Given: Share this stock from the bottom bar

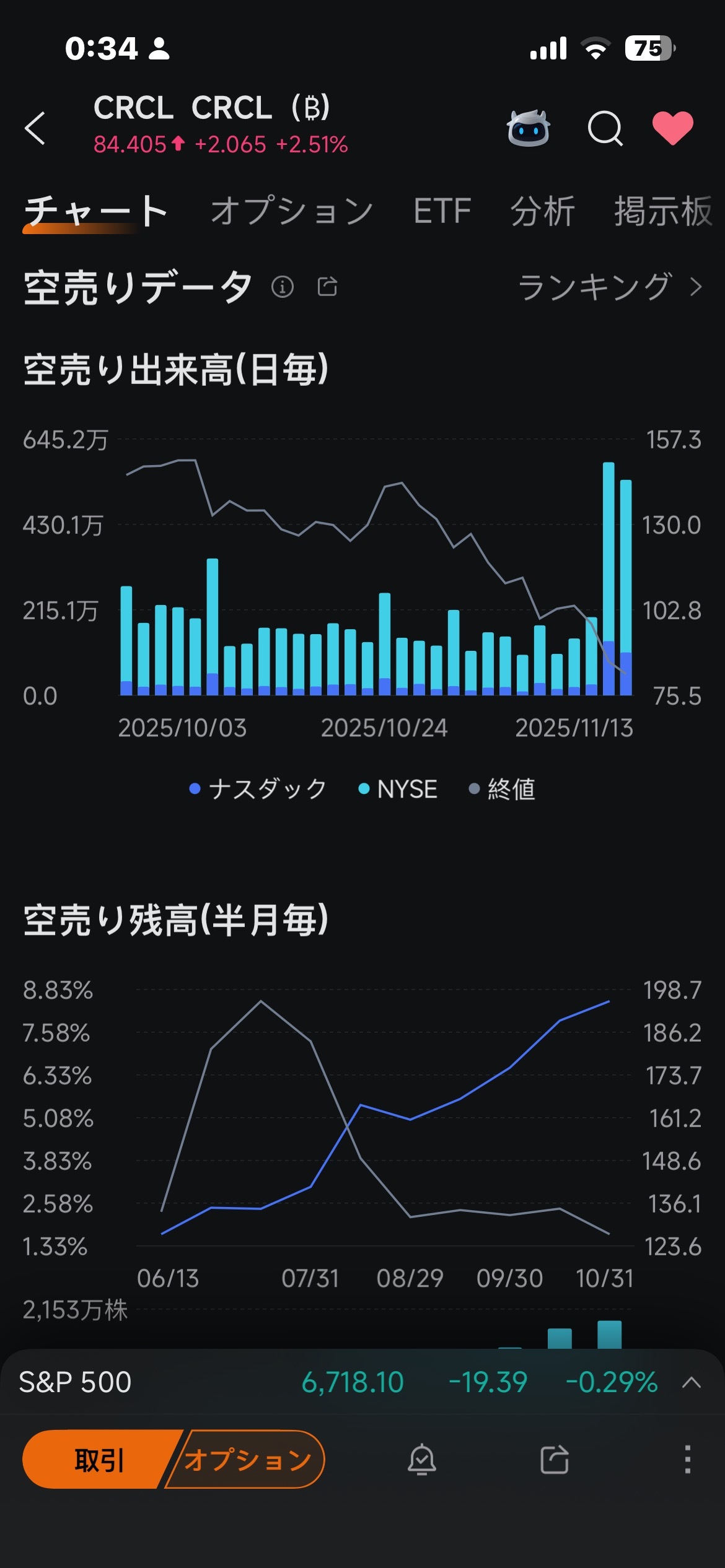Looking at the screenshot, I should pyautogui.click(x=555, y=1460).
